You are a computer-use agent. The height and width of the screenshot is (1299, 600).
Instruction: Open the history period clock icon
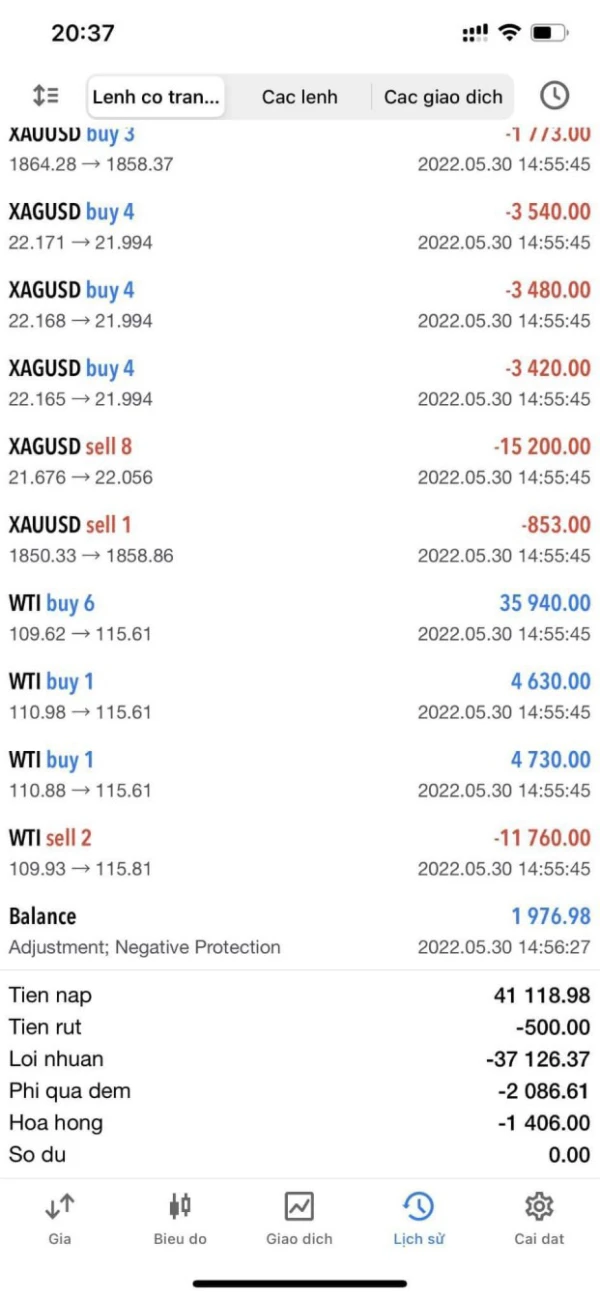554,96
